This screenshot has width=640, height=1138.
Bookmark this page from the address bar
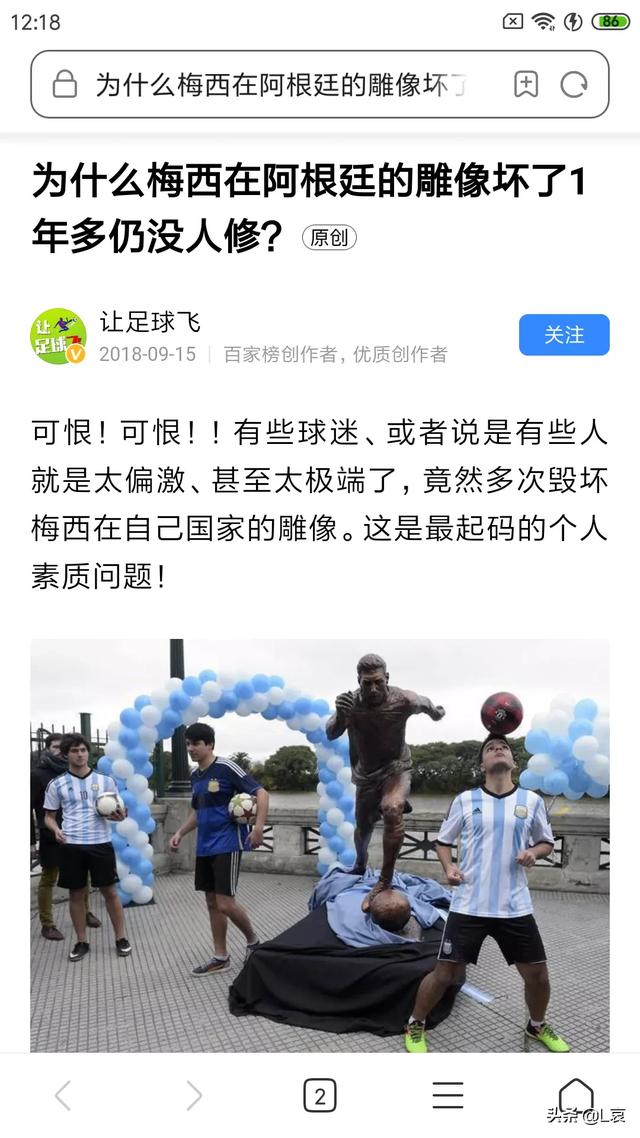coord(526,85)
